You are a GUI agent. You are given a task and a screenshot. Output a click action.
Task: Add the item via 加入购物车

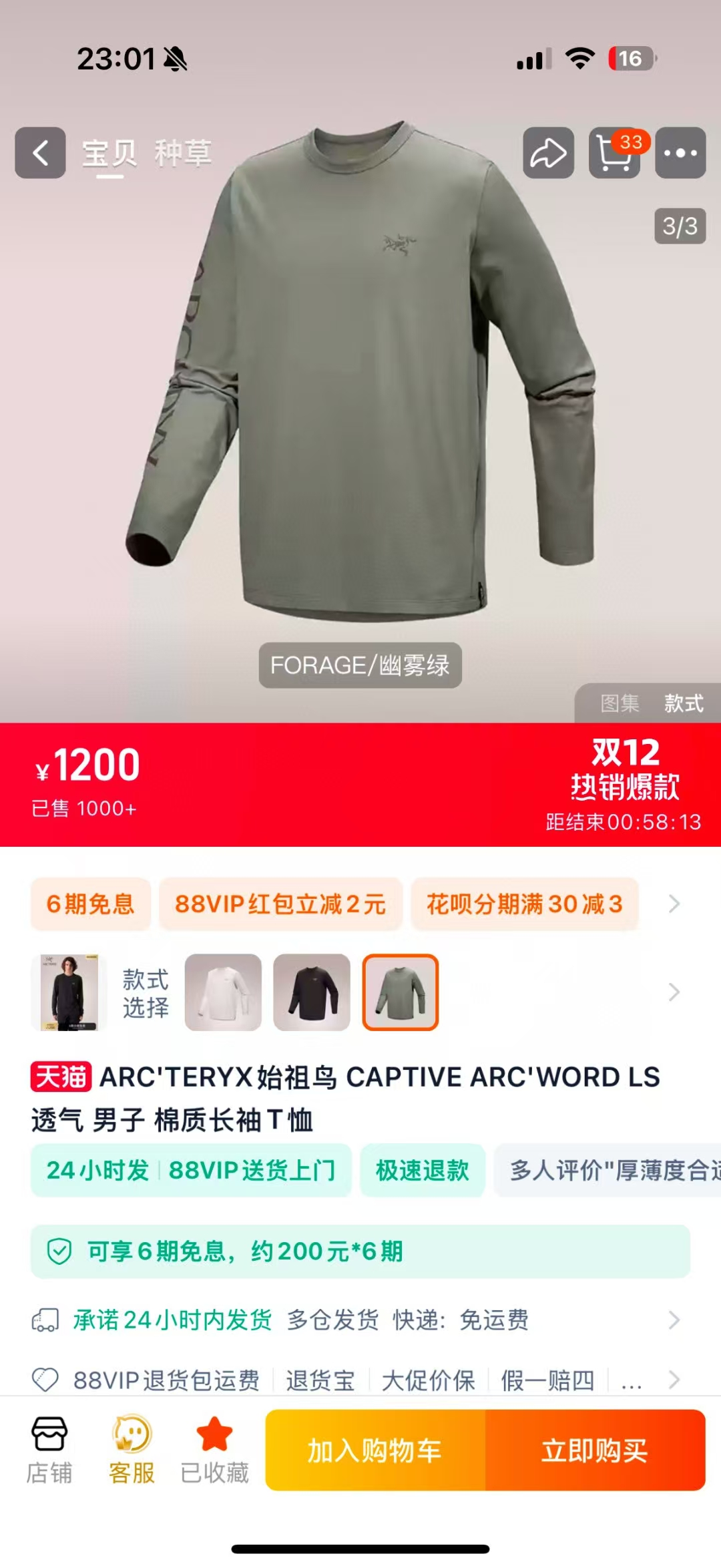coord(375,1450)
